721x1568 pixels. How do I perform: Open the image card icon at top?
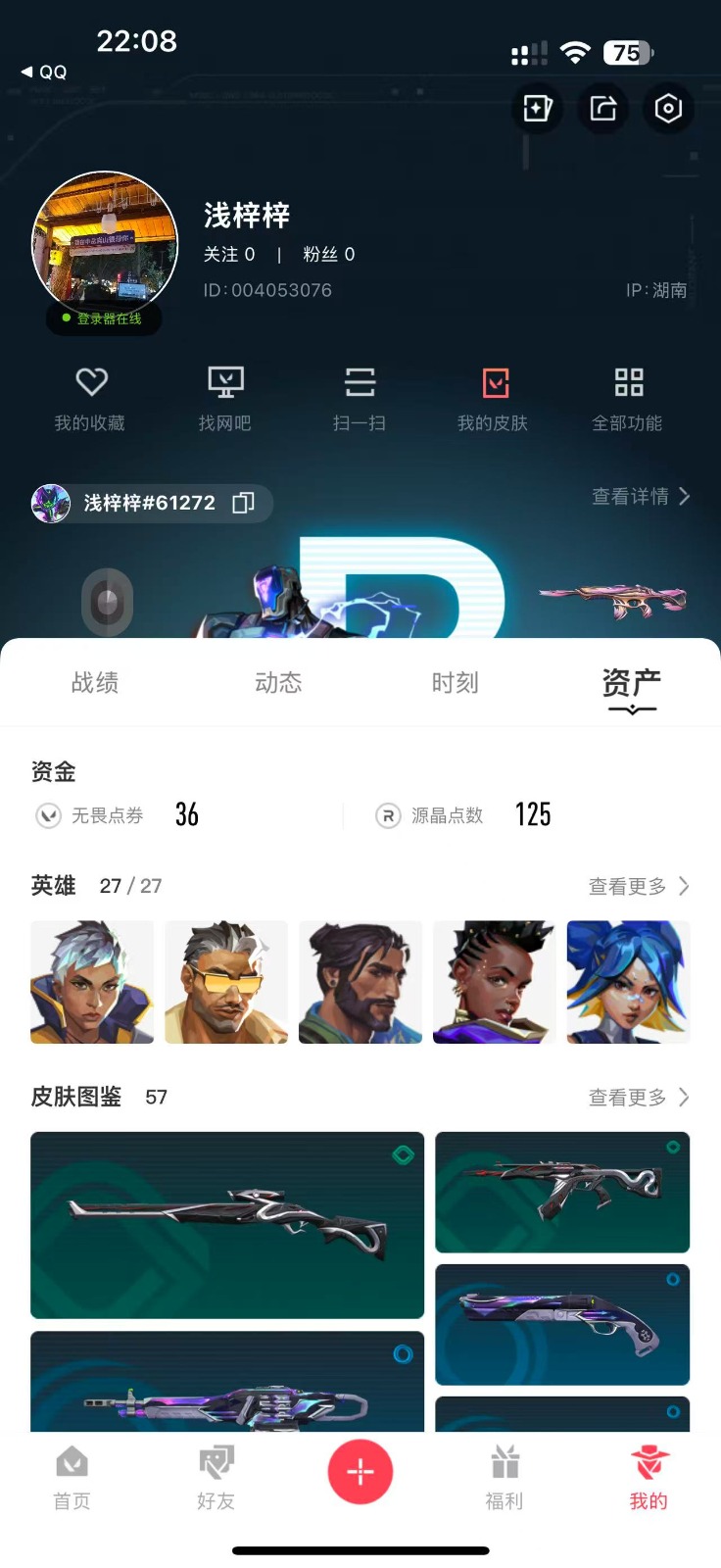[537, 108]
